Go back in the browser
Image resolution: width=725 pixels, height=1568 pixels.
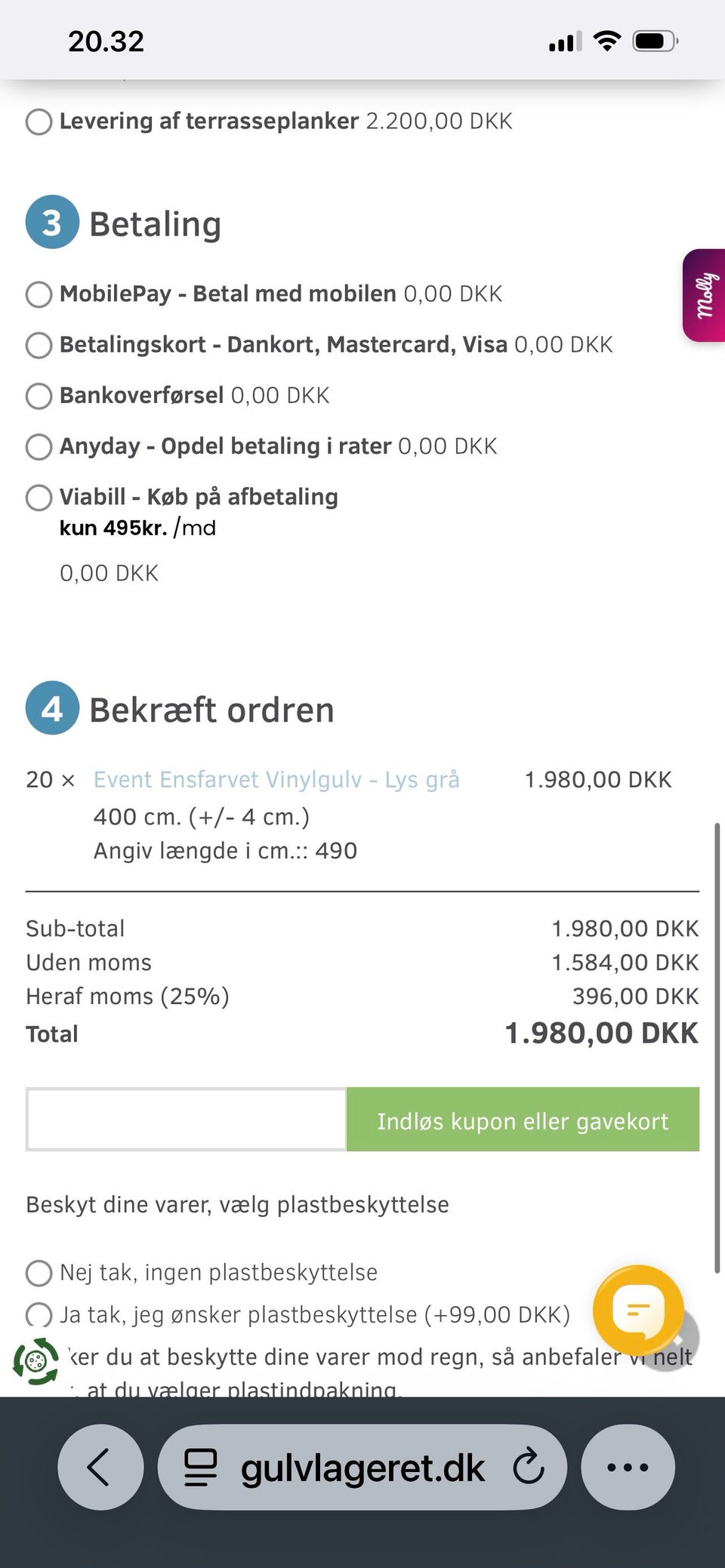pos(100,1467)
